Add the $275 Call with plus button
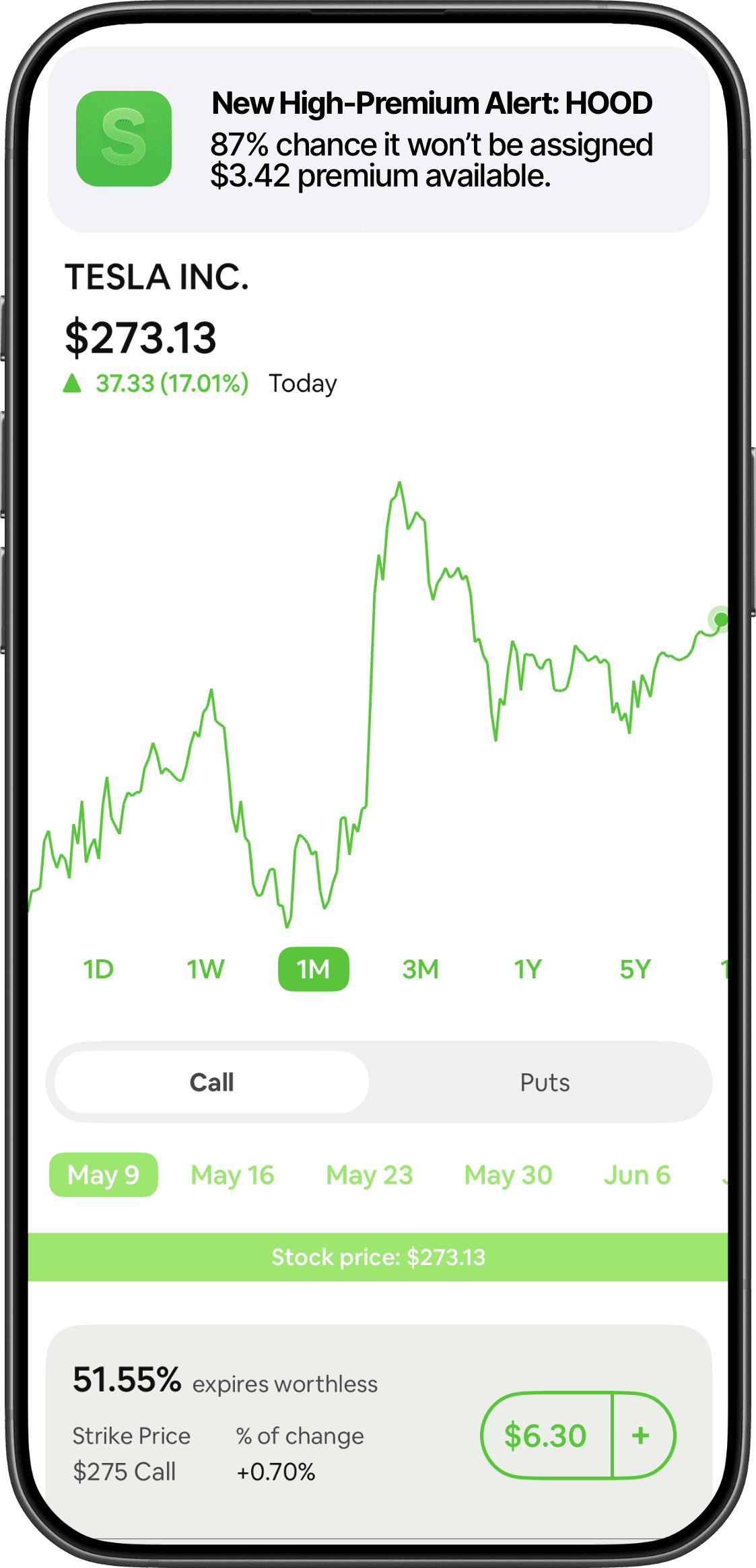The image size is (756, 1568). pyautogui.click(x=641, y=1435)
